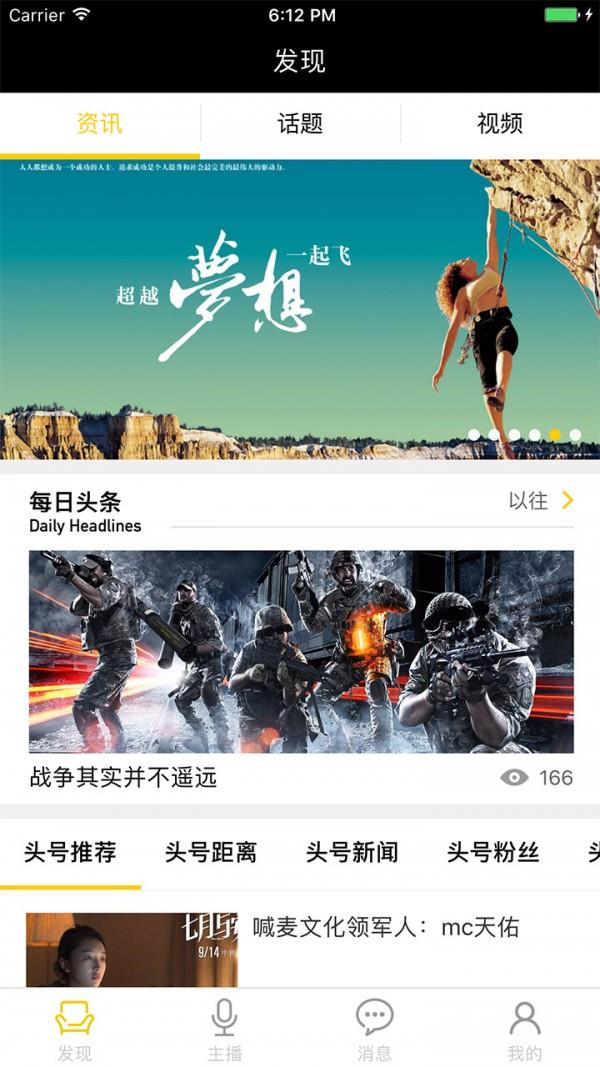Switch to 头号新闻 category
The height and width of the screenshot is (1067, 600).
(352, 852)
